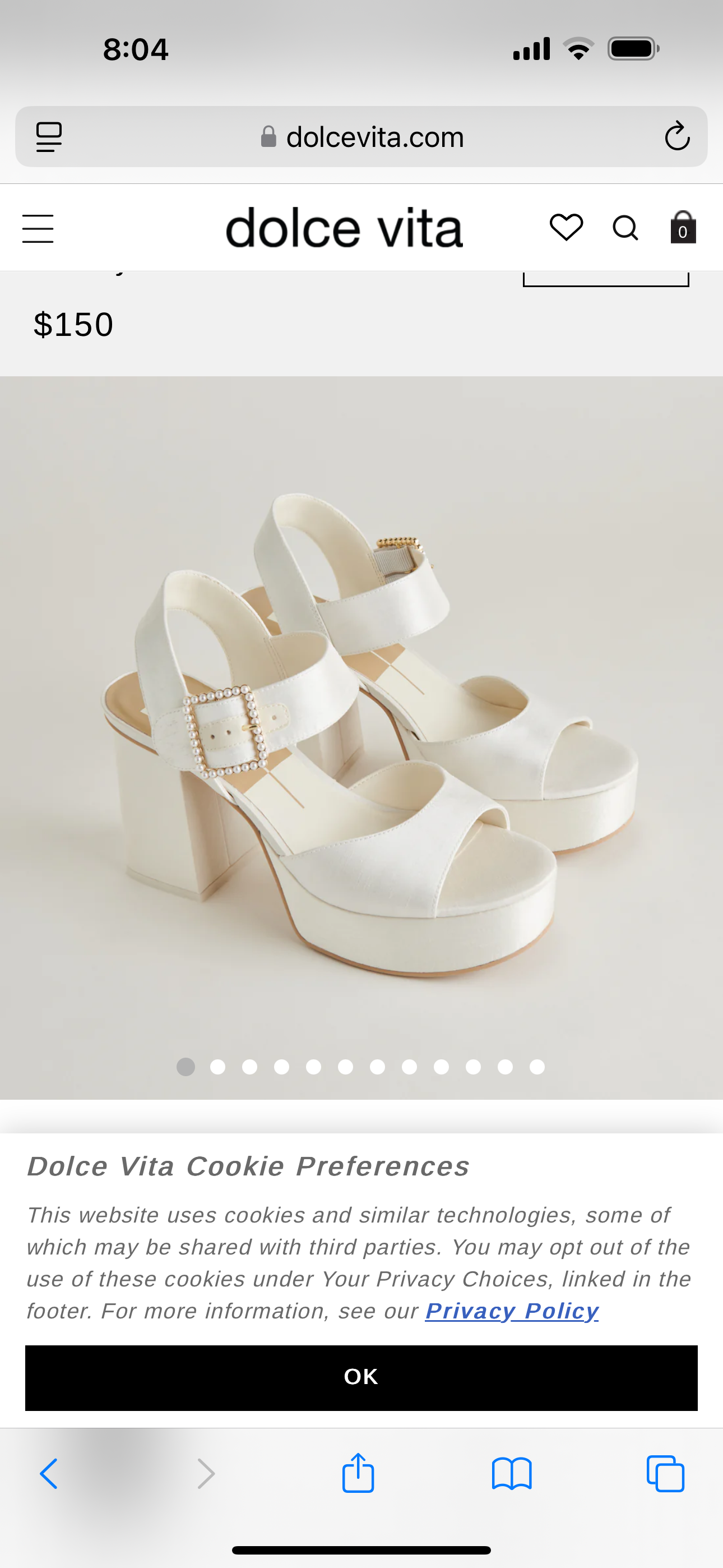Viewport: 723px width, 1568px height.
Task: Reload the dolcevita.com page
Action: click(x=676, y=136)
